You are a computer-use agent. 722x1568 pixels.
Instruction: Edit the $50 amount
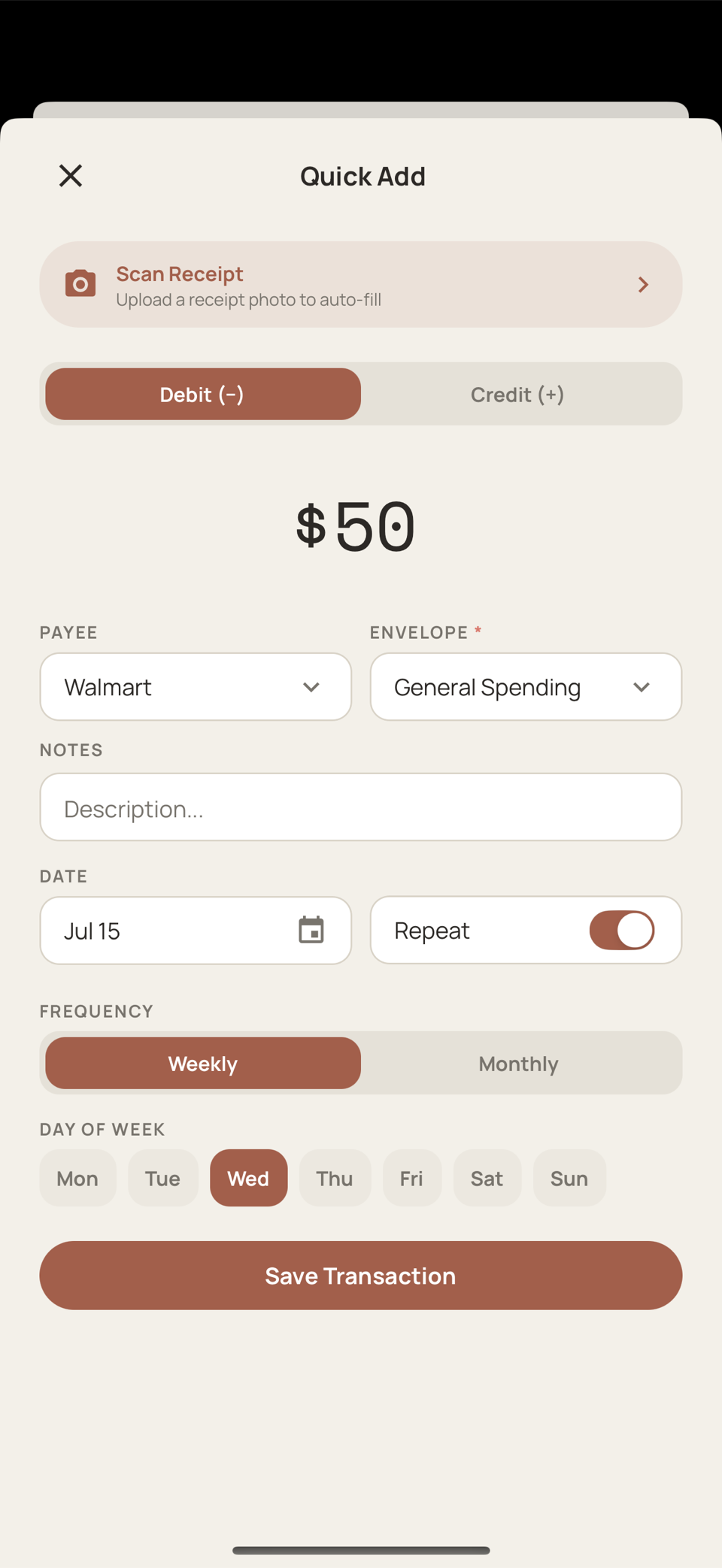coord(356,526)
